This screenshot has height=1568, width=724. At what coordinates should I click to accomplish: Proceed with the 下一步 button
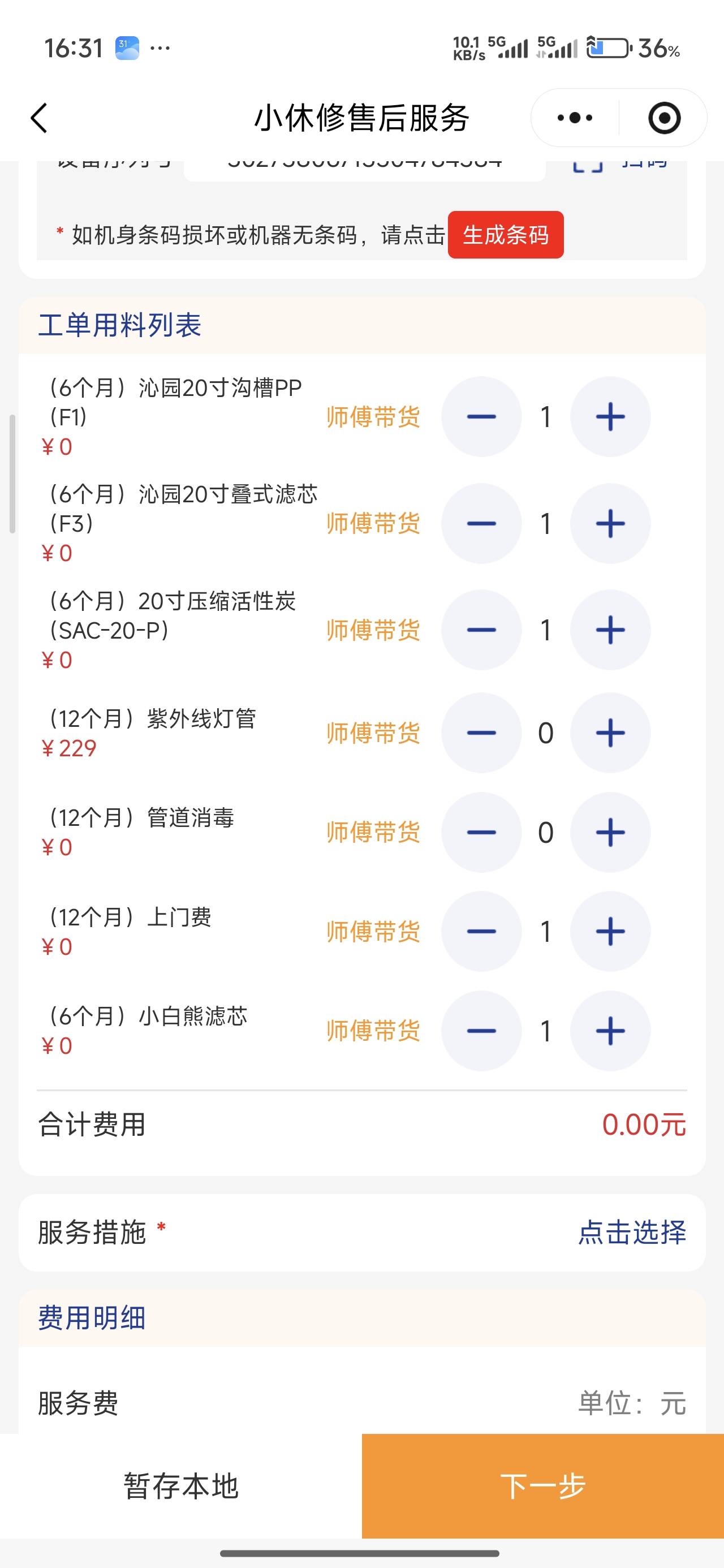point(542,1486)
